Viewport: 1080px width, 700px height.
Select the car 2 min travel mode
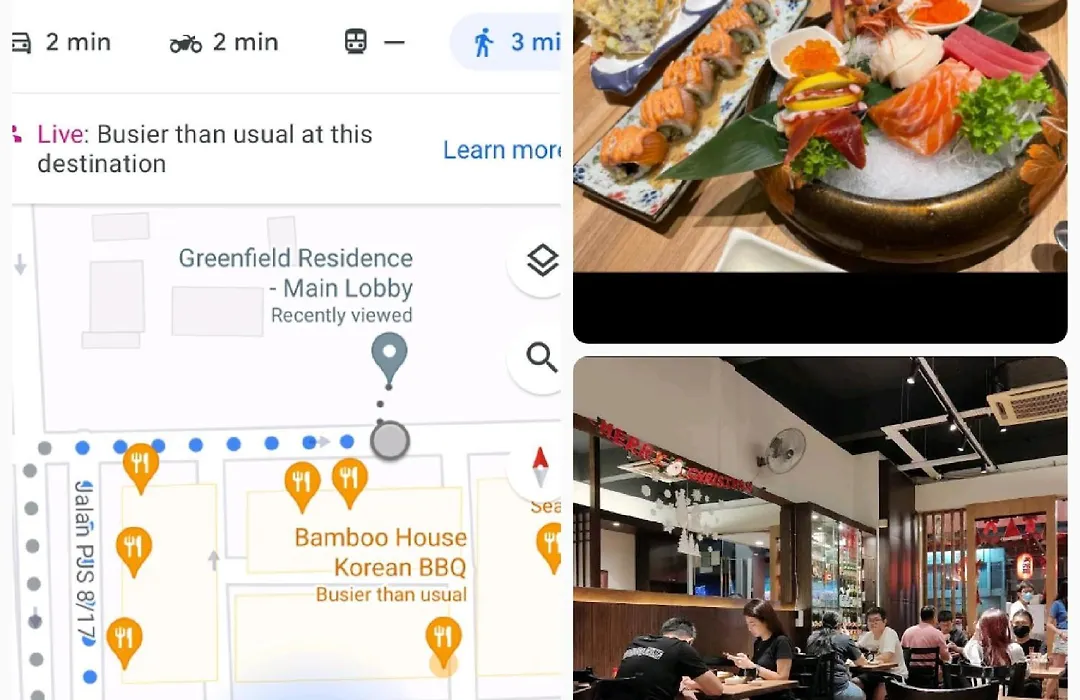[62, 42]
